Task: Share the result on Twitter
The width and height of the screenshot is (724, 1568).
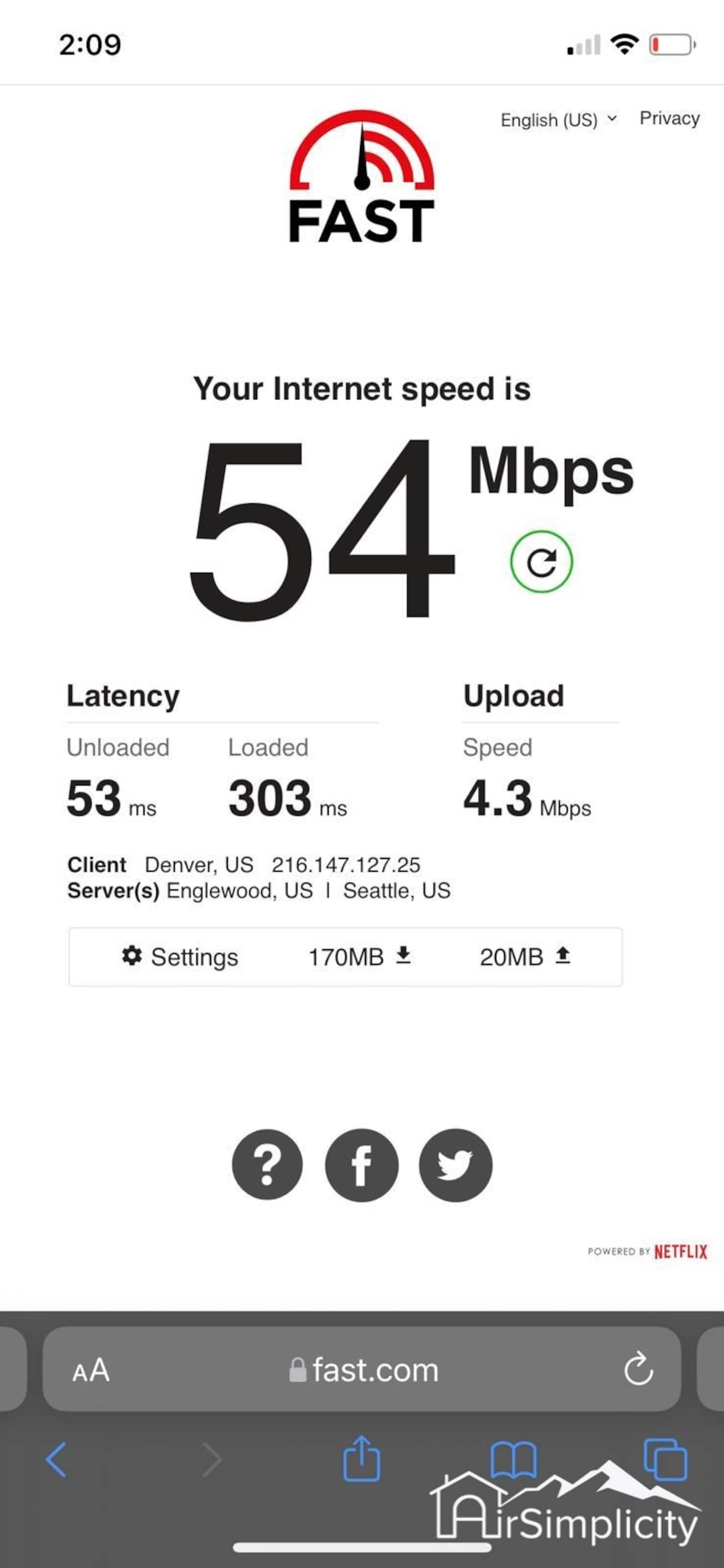Action: pyautogui.click(x=455, y=1165)
